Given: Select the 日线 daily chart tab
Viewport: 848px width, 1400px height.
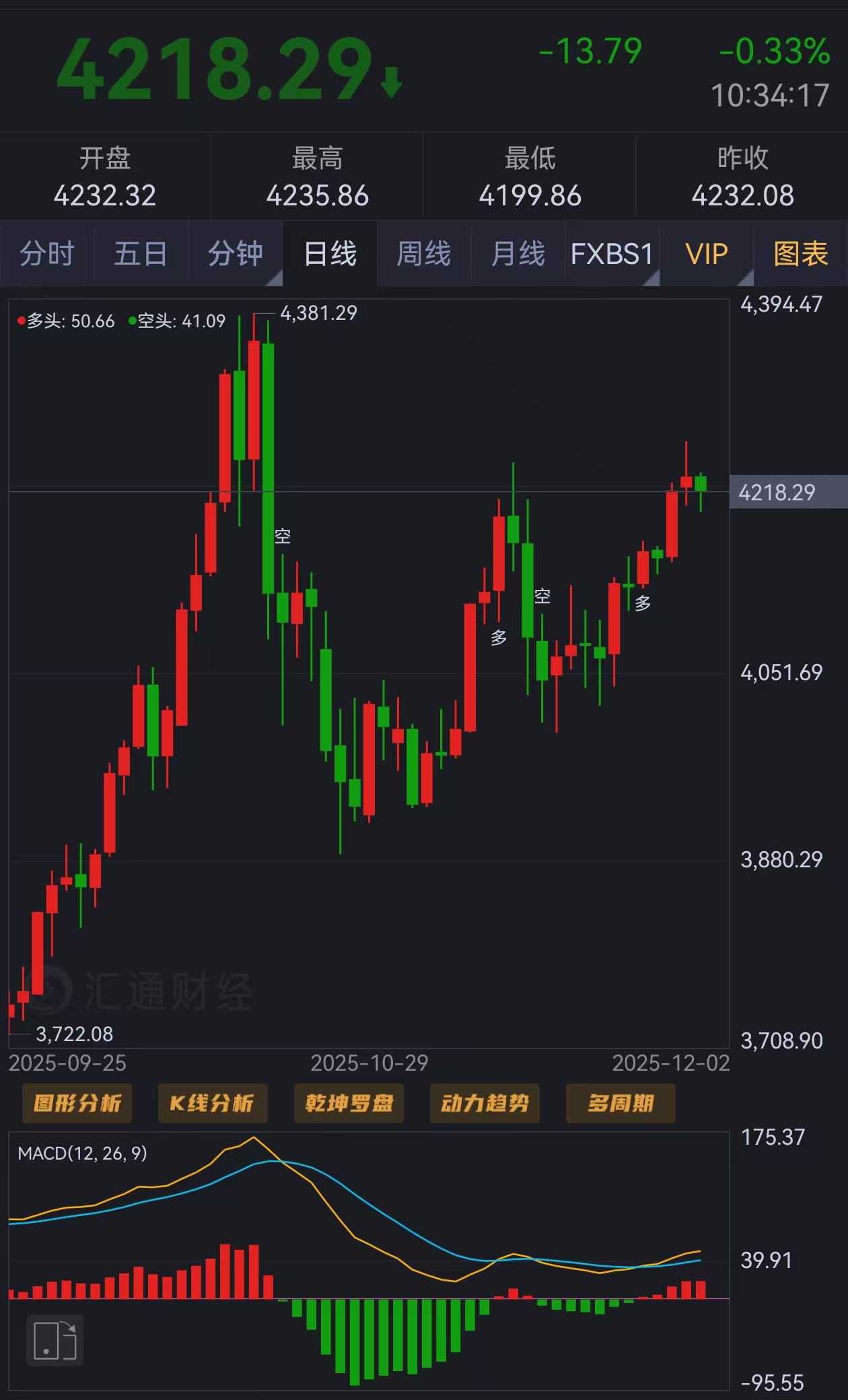Looking at the screenshot, I should click(x=330, y=254).
